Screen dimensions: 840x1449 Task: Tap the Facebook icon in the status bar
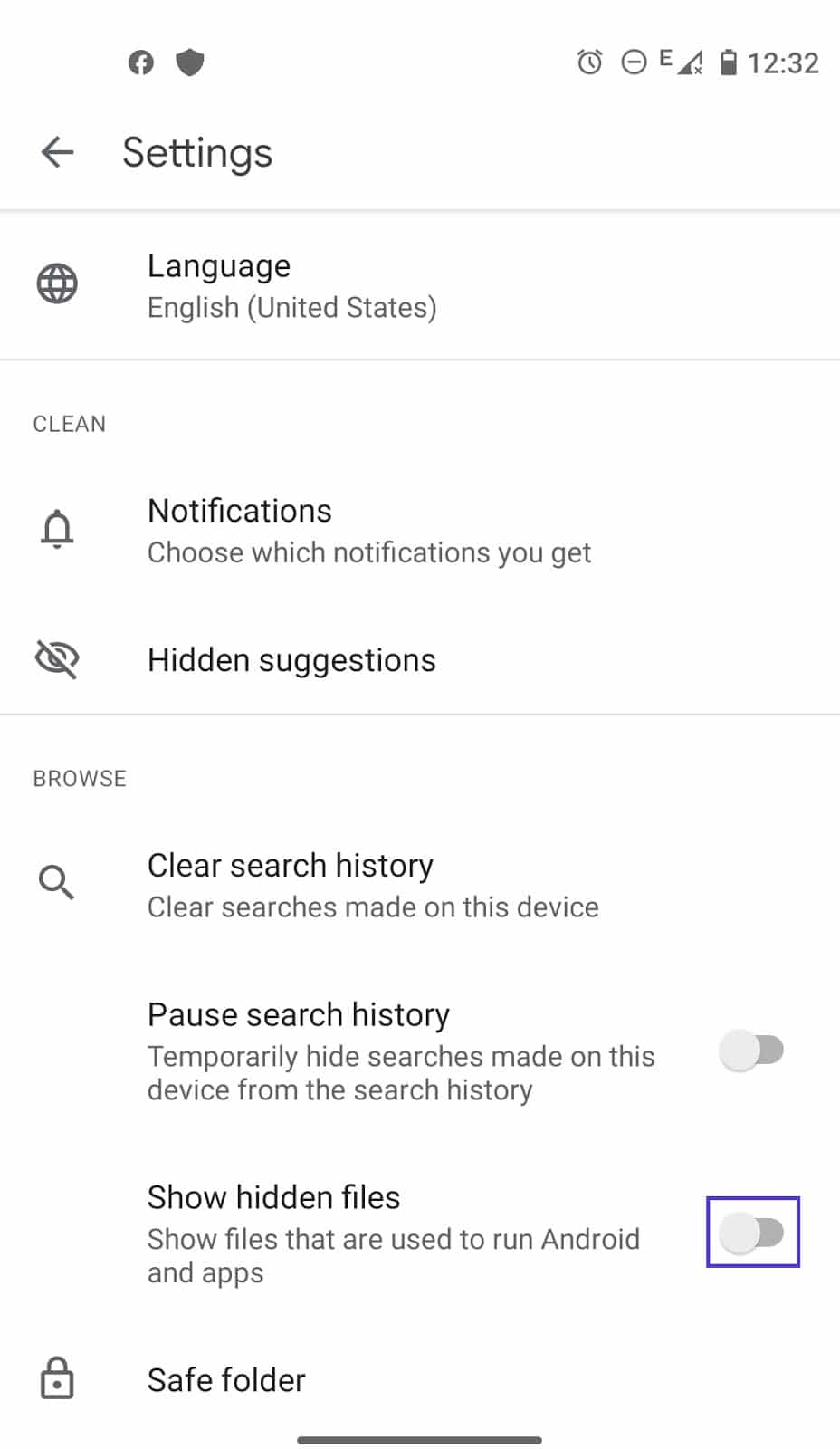coord(141,62)
